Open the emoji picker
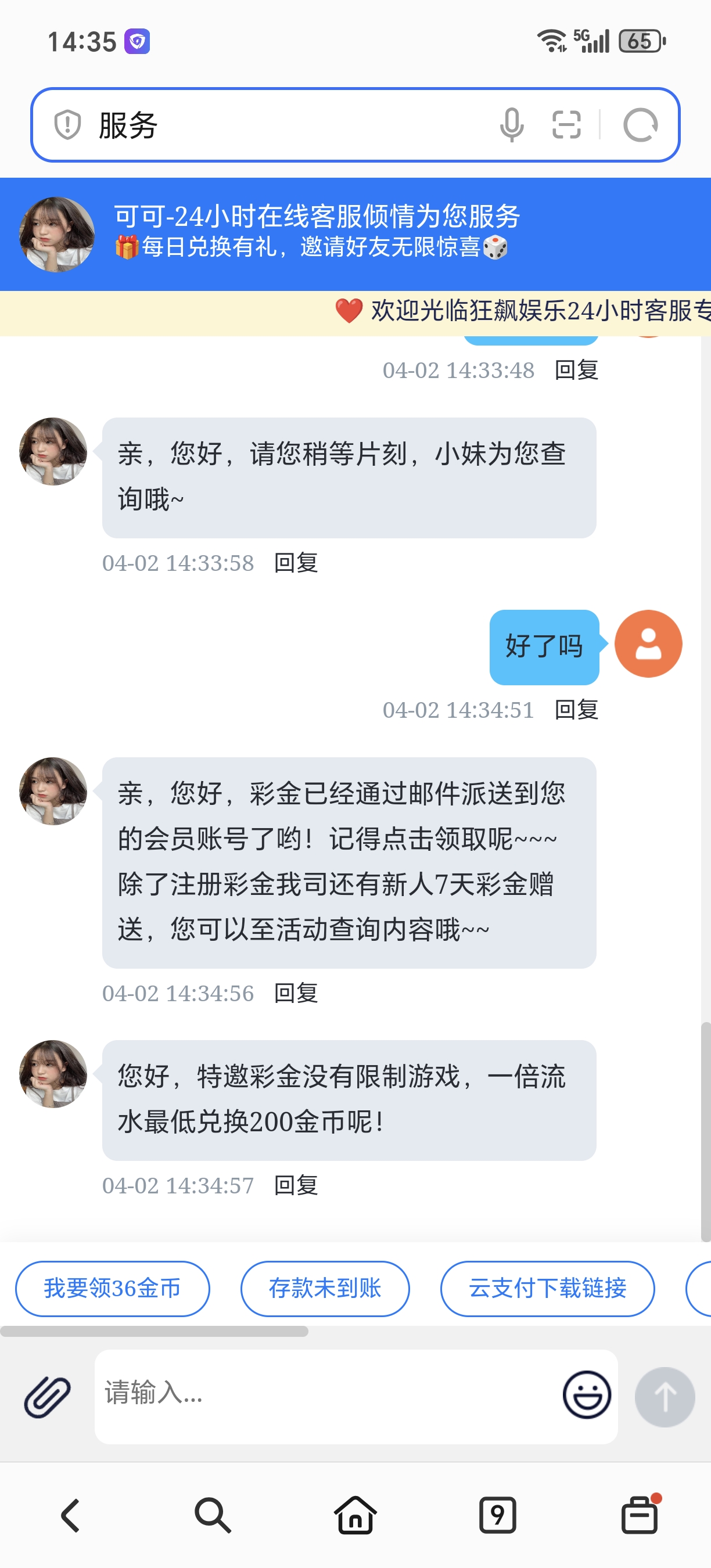The height and width of the screenshot is (1568, 711). pos(587,1395)
